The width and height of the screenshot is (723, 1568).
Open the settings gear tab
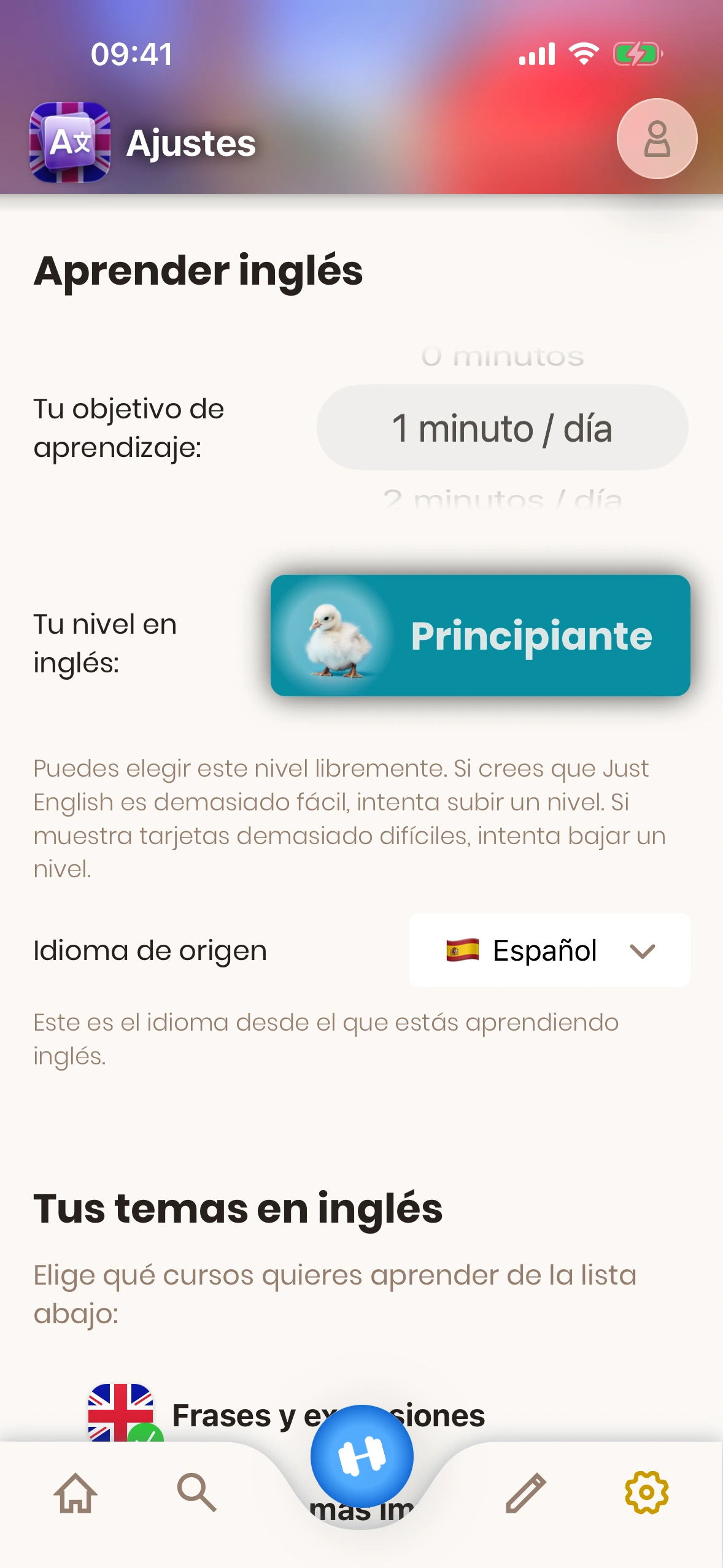coord(646,1492)
